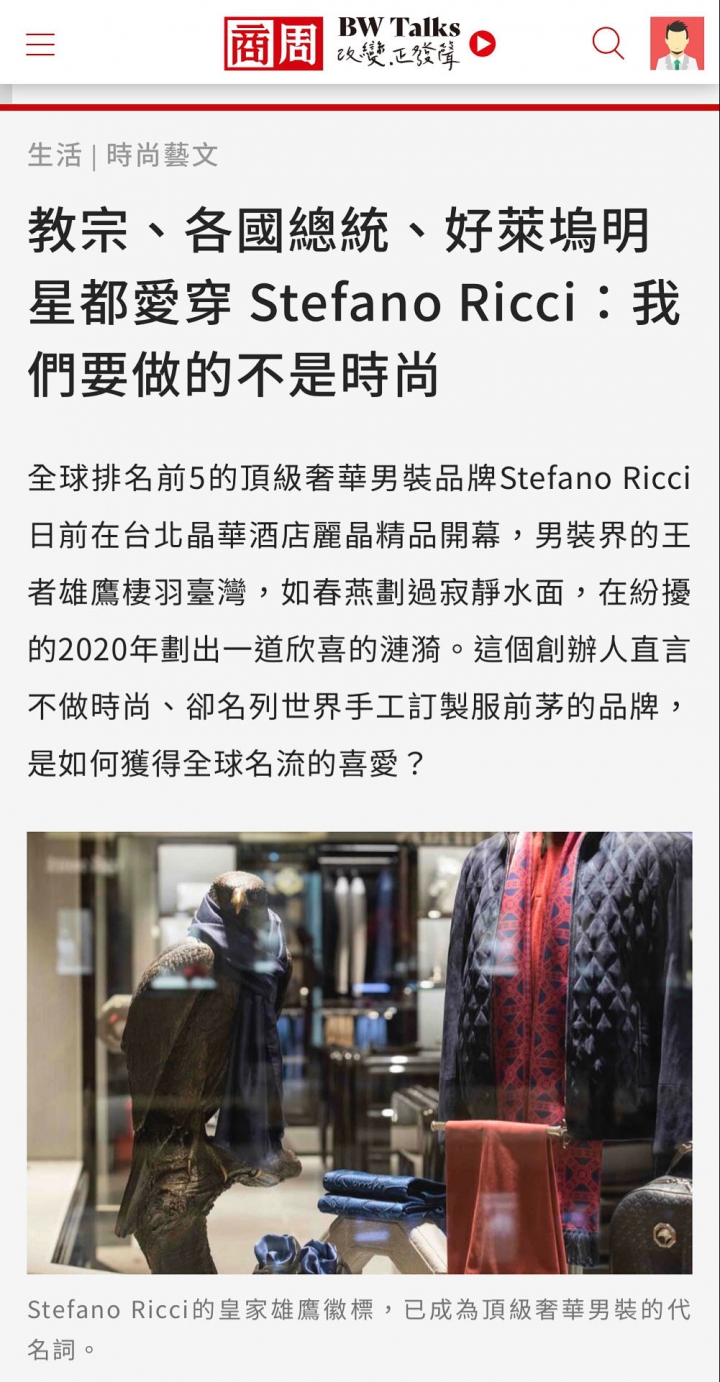Open BW Talks play banner
720x1382 pixels.
(416, 43)
